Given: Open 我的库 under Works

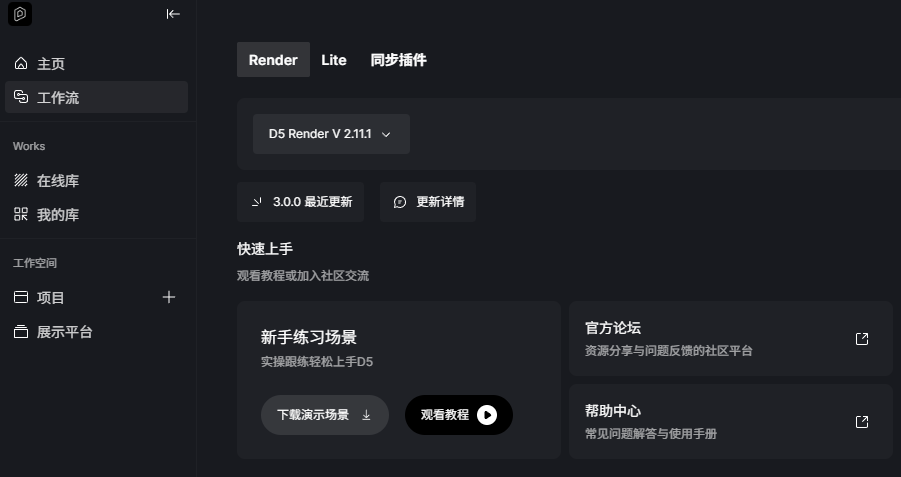Looking at the screenshot, I should (x=58, y=215).
